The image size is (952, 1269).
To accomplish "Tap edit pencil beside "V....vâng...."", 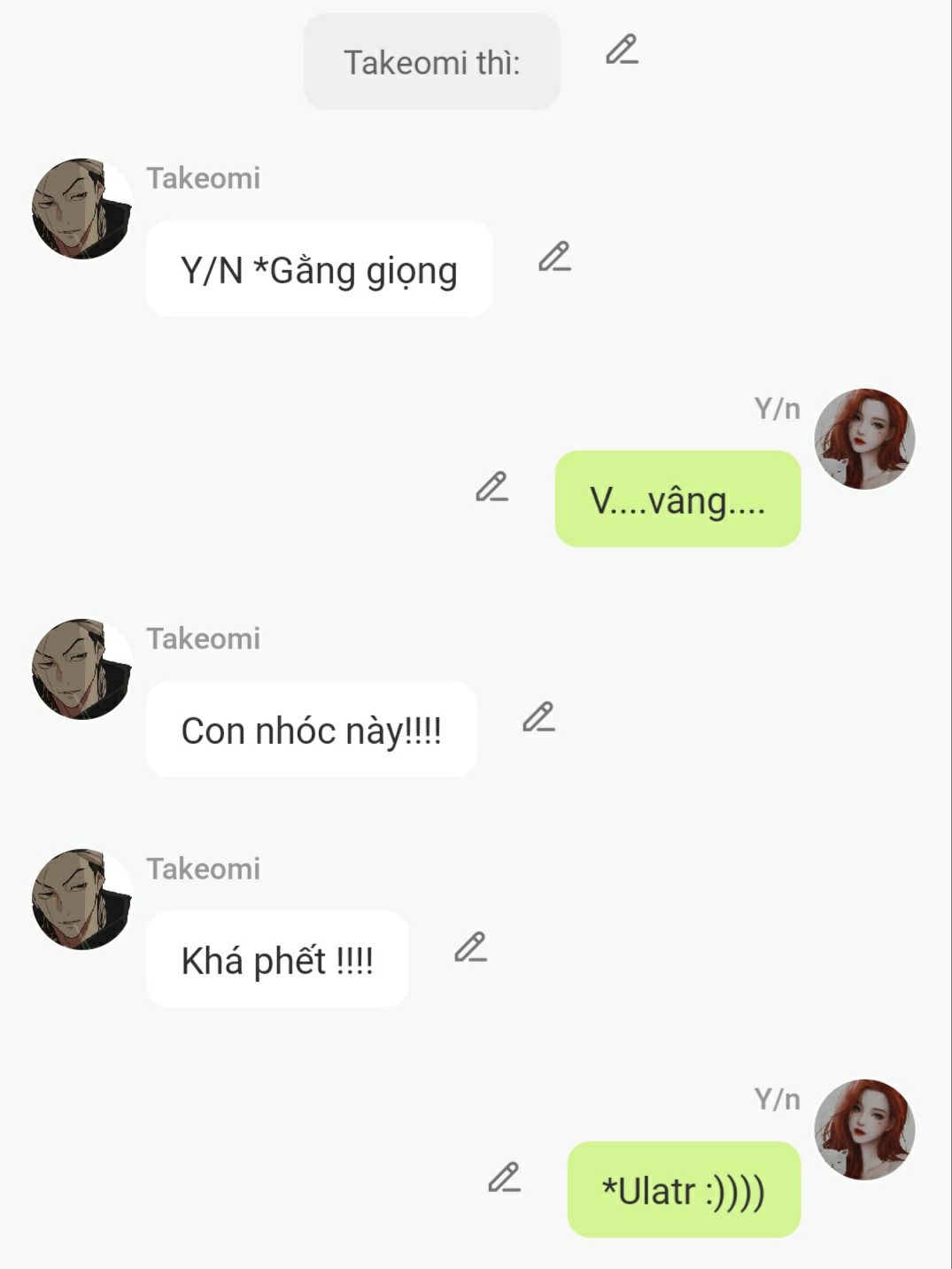I will pos(491,487).
